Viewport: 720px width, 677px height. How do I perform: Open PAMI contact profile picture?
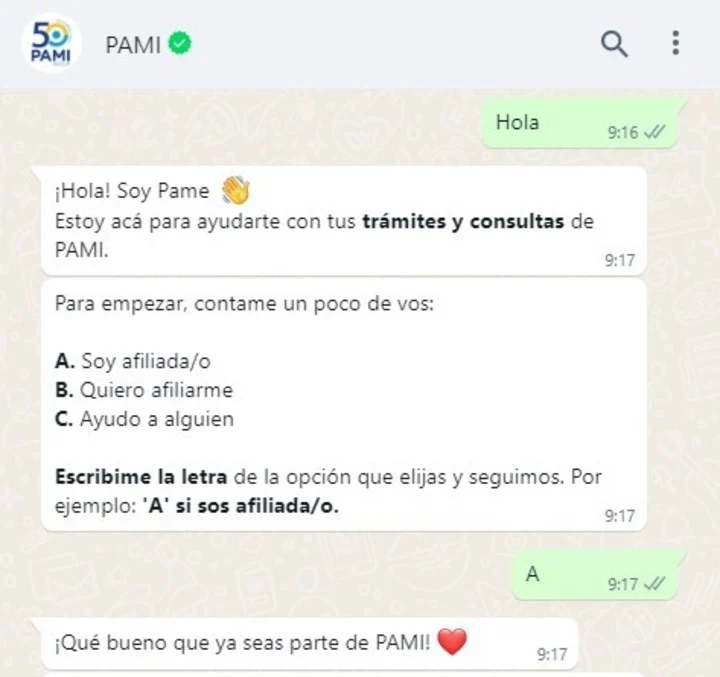pos(50,43)
